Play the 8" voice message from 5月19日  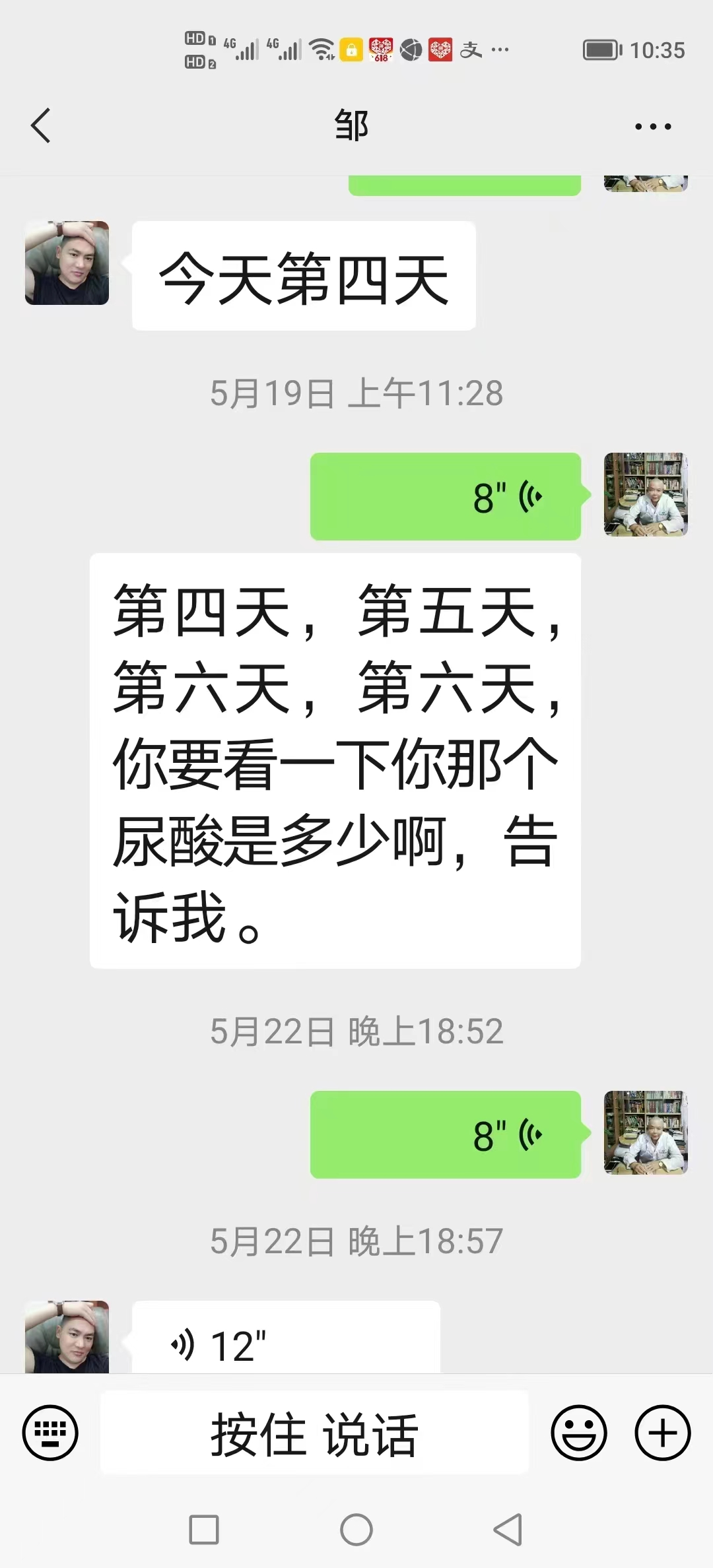[x=446, y=497]
